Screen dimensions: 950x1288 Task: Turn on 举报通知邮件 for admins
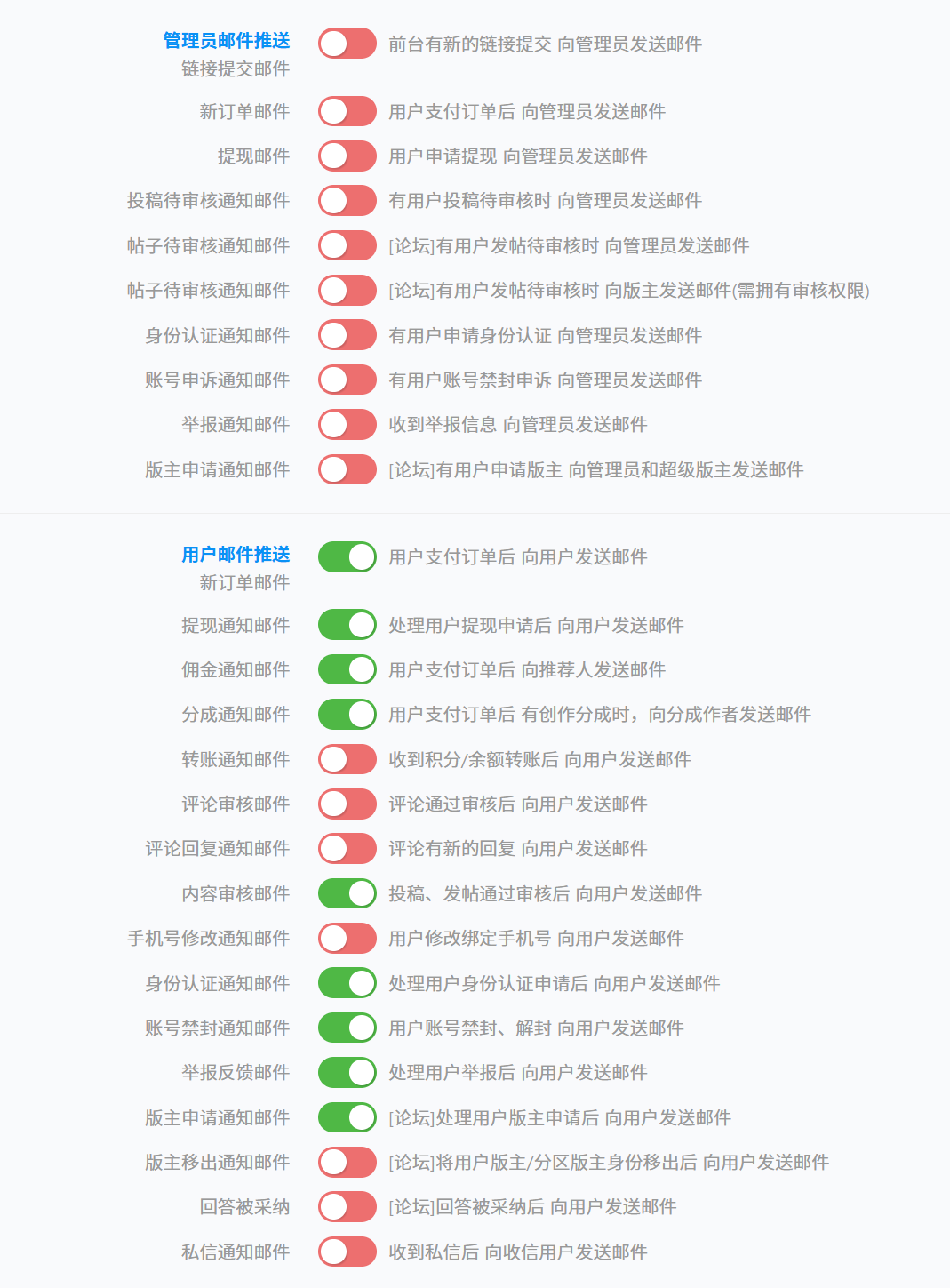click(347, 424)
